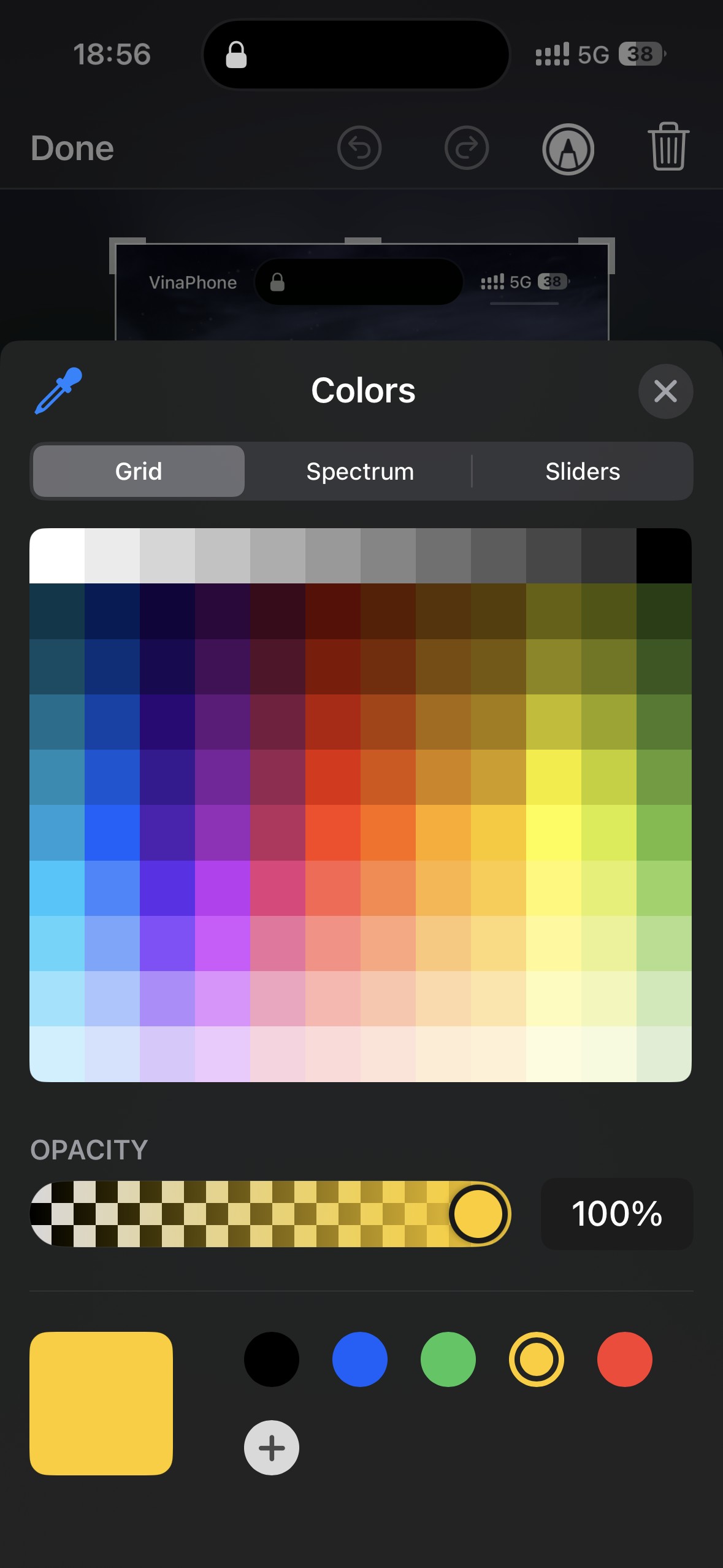The width and height of the screenshot is (723, 1568).
Task: Add current color with plus button
Action: point(272,1448)
